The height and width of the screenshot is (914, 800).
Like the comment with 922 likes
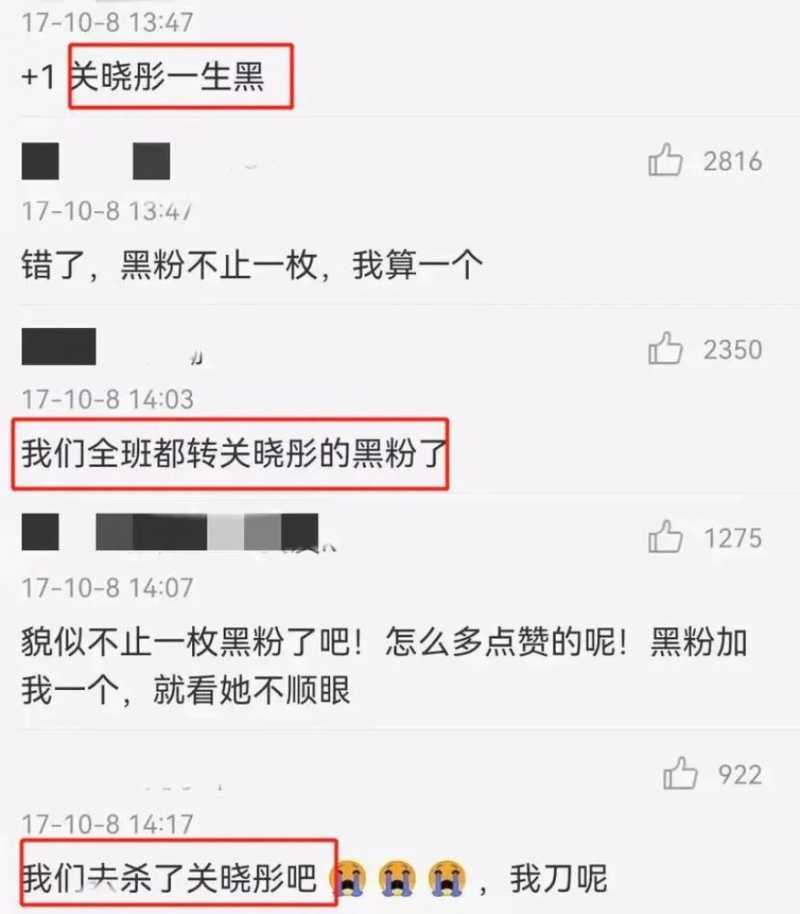(680, 773)
